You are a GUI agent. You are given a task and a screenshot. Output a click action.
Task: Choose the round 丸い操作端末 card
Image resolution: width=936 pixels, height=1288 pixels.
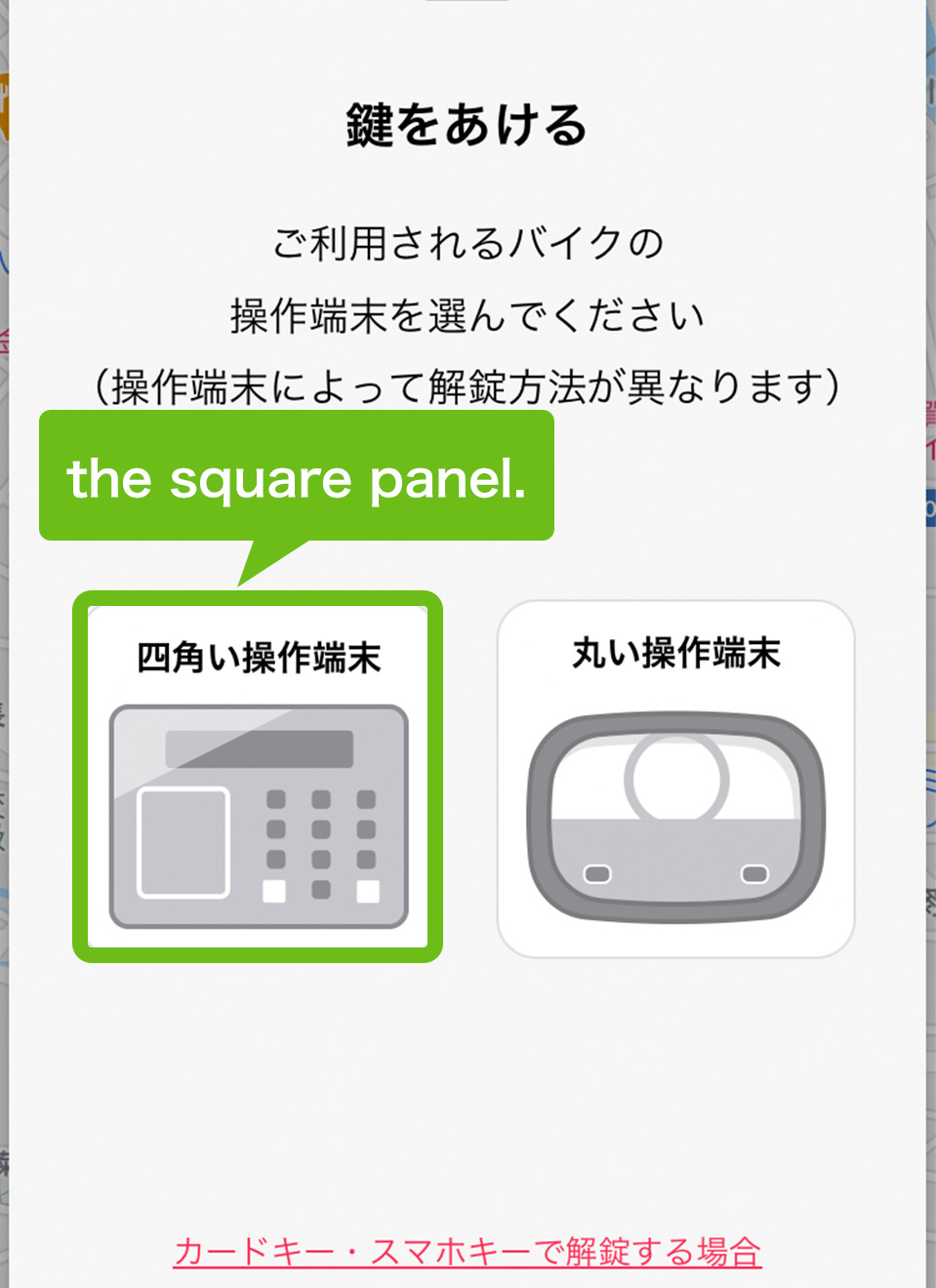(675, 779)
